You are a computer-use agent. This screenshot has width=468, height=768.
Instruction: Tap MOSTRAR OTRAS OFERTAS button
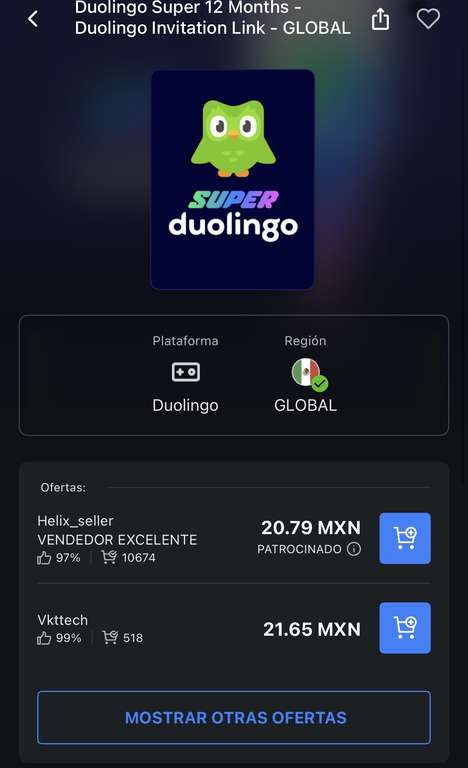point(234,718)
